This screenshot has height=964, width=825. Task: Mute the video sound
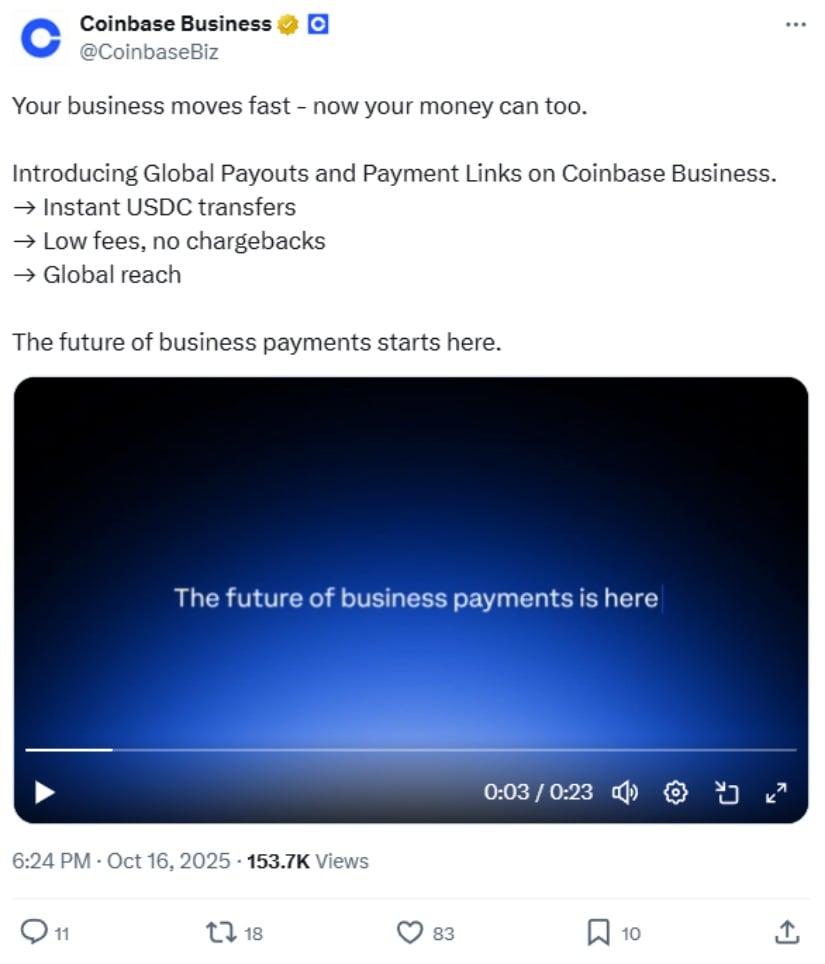[626, 793]
